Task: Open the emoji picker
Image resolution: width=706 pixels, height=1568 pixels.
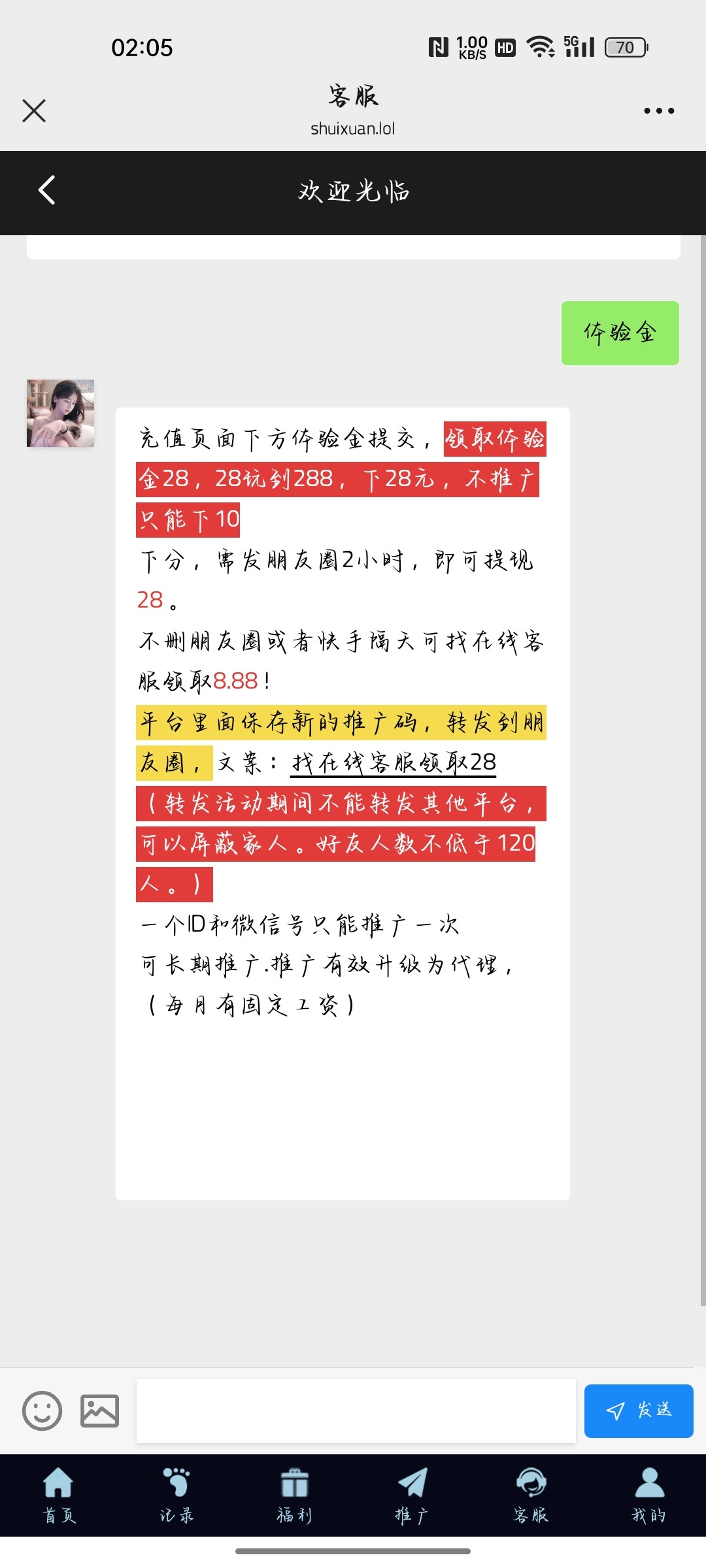Action: 42,1411
